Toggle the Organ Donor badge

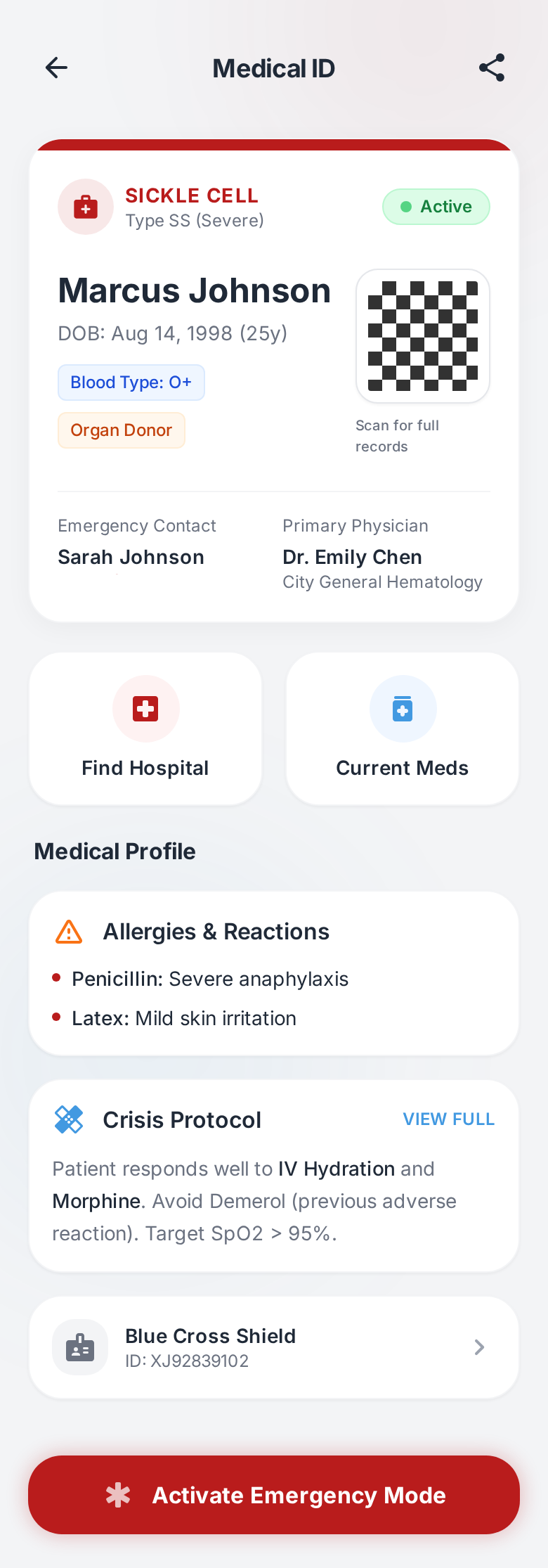pos(121,430)
